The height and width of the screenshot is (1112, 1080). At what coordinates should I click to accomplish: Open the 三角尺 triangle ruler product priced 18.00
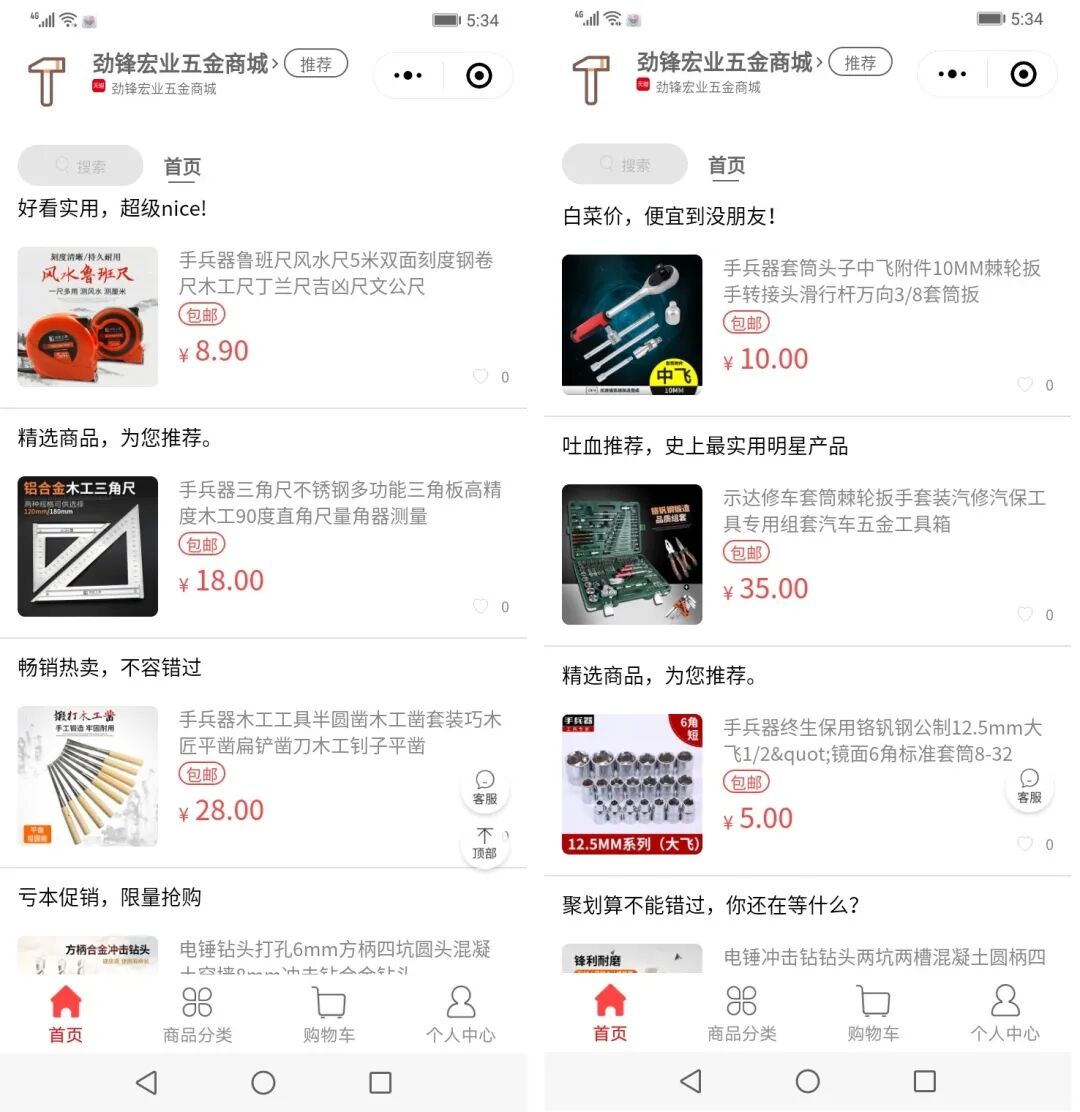point(263,546)
